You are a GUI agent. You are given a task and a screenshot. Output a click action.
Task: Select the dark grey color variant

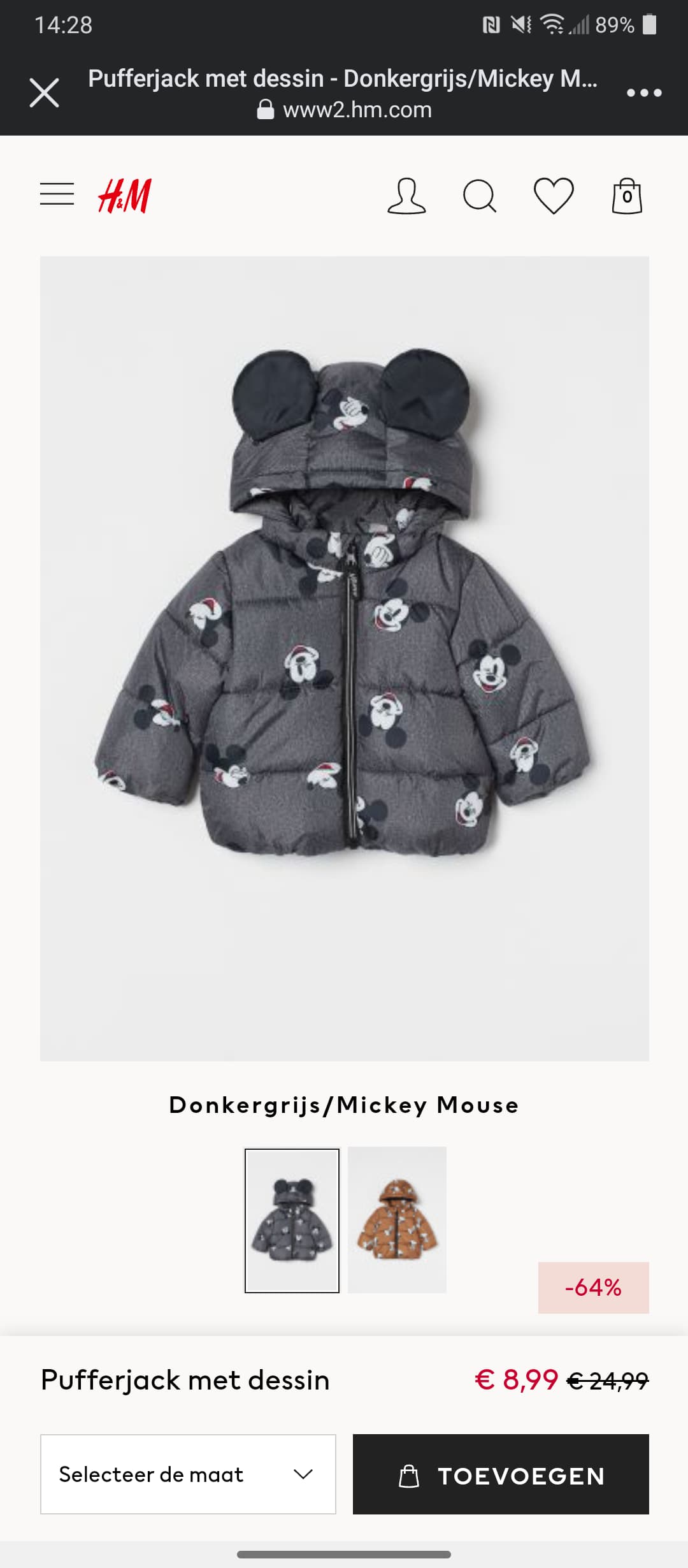click(292, 1221)
